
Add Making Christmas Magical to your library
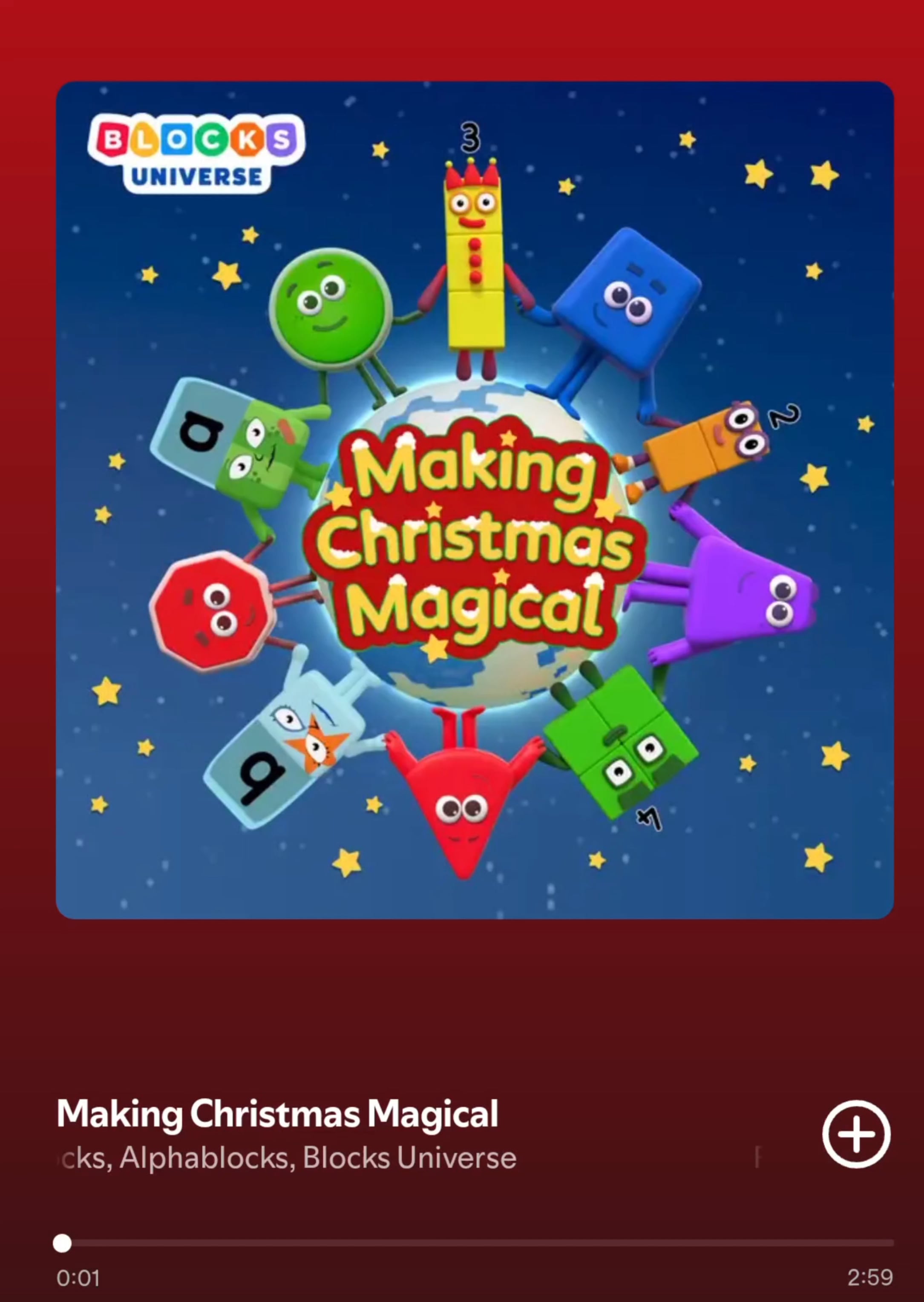856,1134
